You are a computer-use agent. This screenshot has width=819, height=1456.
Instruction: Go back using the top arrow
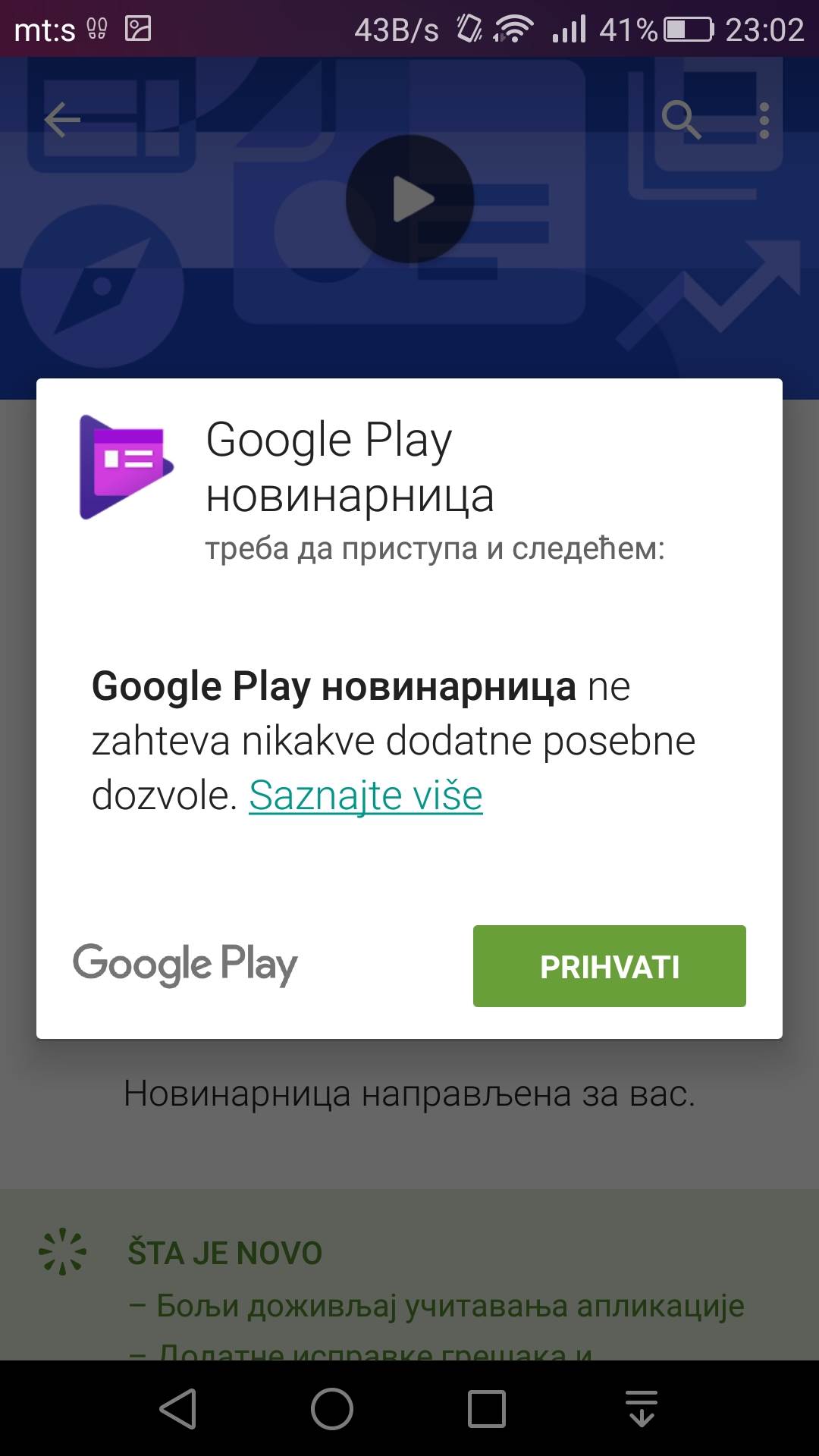click(x=62, y=120)
